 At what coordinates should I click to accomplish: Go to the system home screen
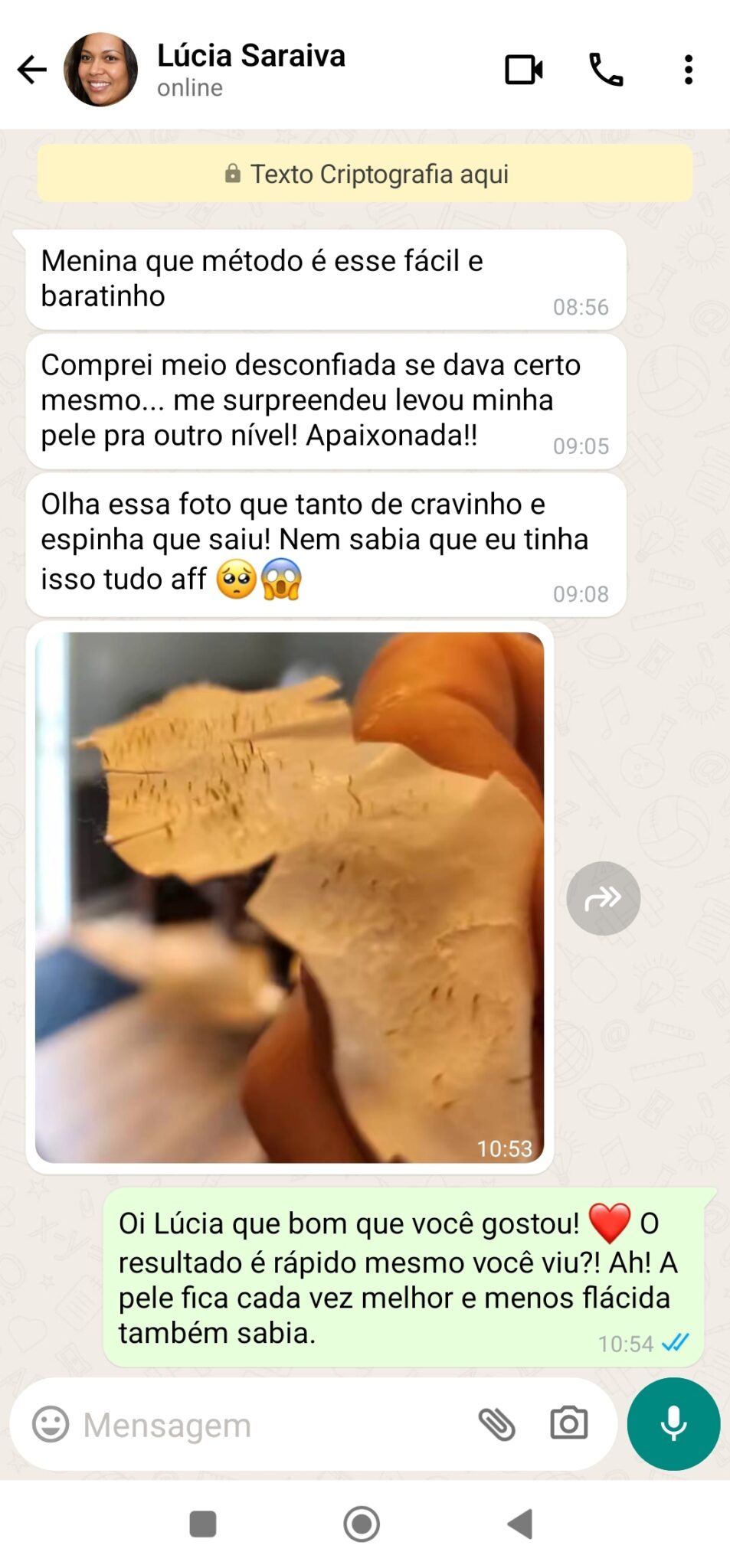pyautogui.click(x=362, y=1524)
